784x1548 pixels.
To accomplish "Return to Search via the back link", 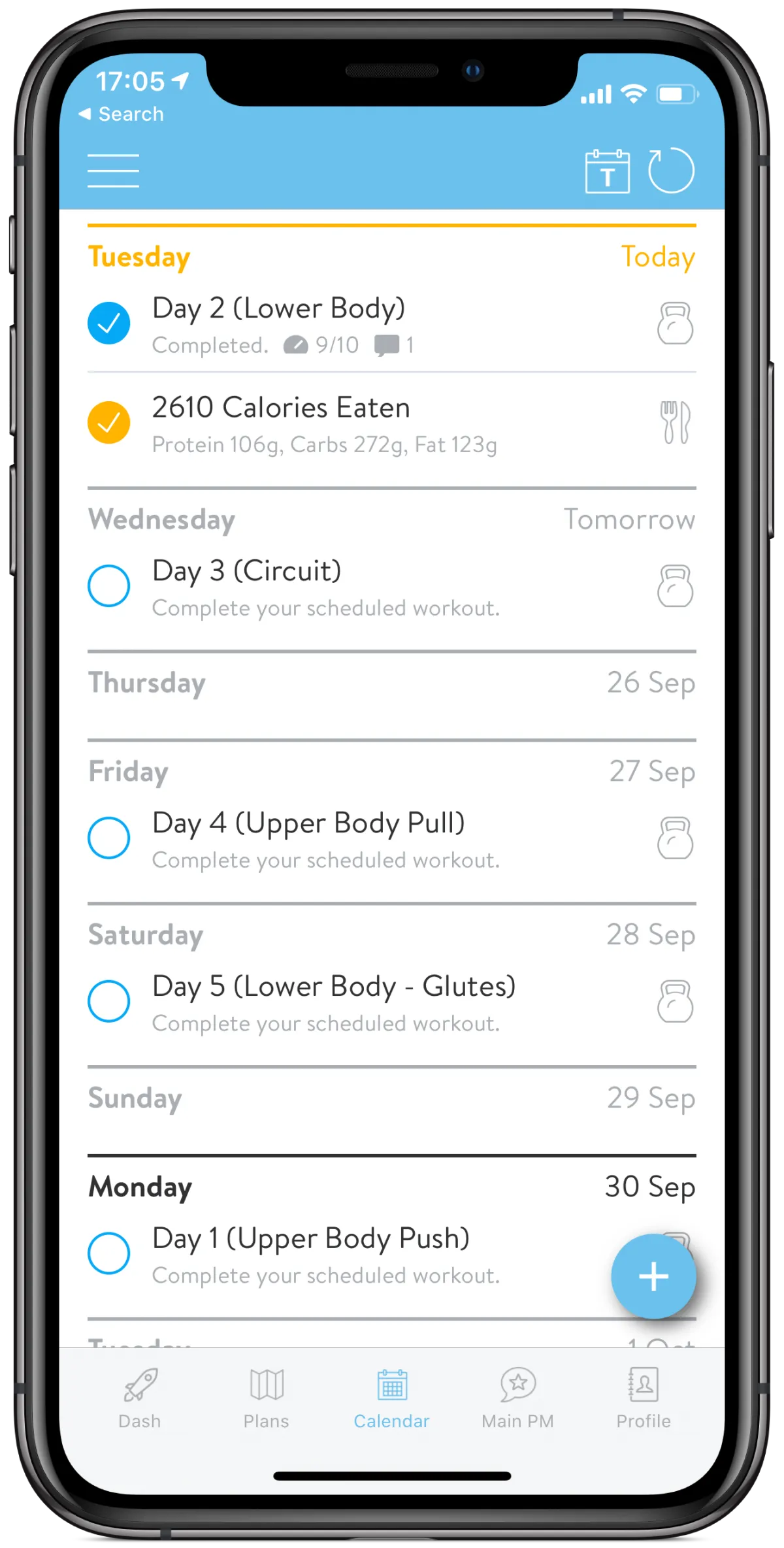I will (x=122, y=114).
